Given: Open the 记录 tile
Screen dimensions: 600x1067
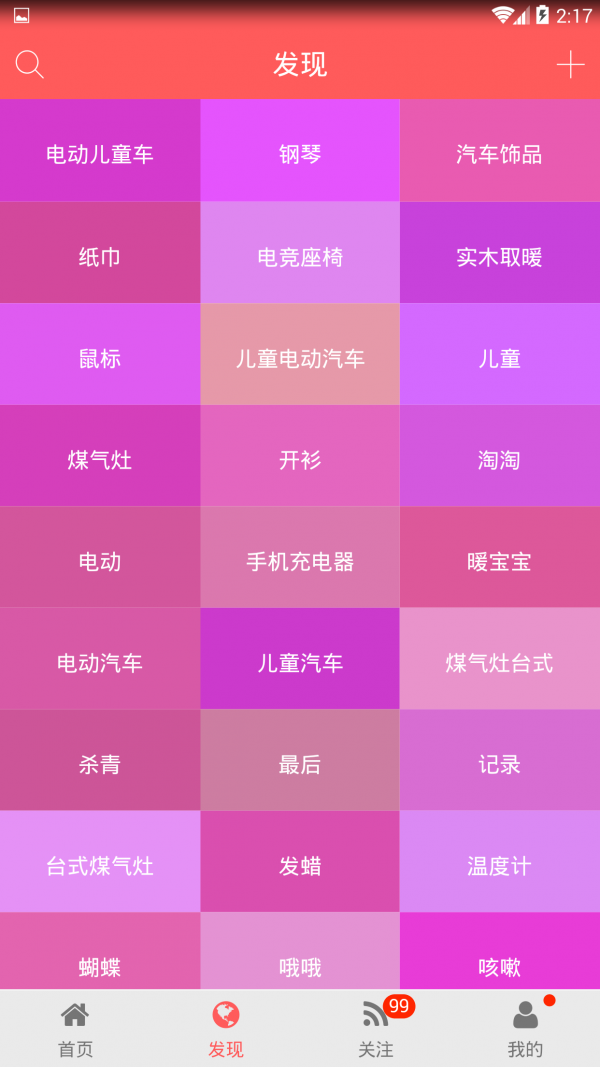Looking at the screenshot, I should click(499, 764).
